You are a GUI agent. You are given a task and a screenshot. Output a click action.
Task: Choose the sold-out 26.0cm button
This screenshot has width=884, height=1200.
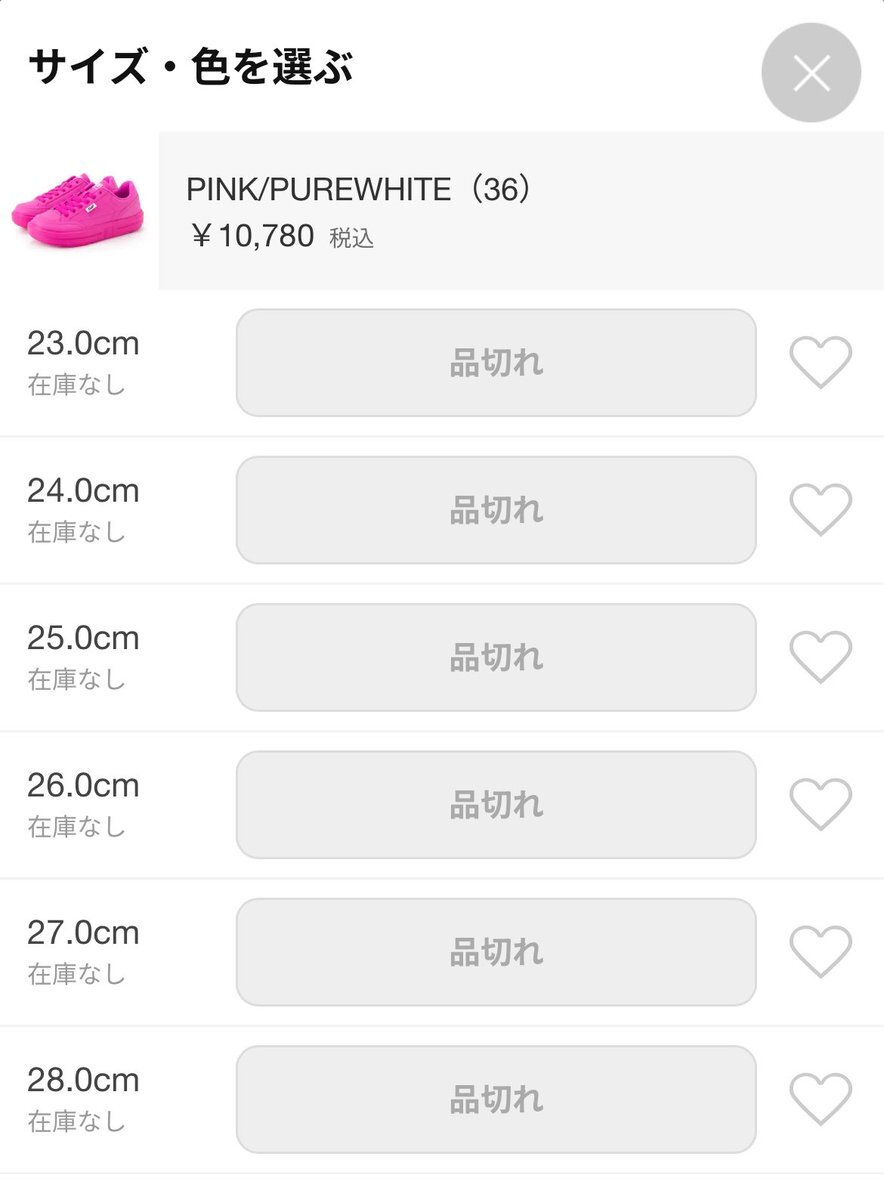496,804
